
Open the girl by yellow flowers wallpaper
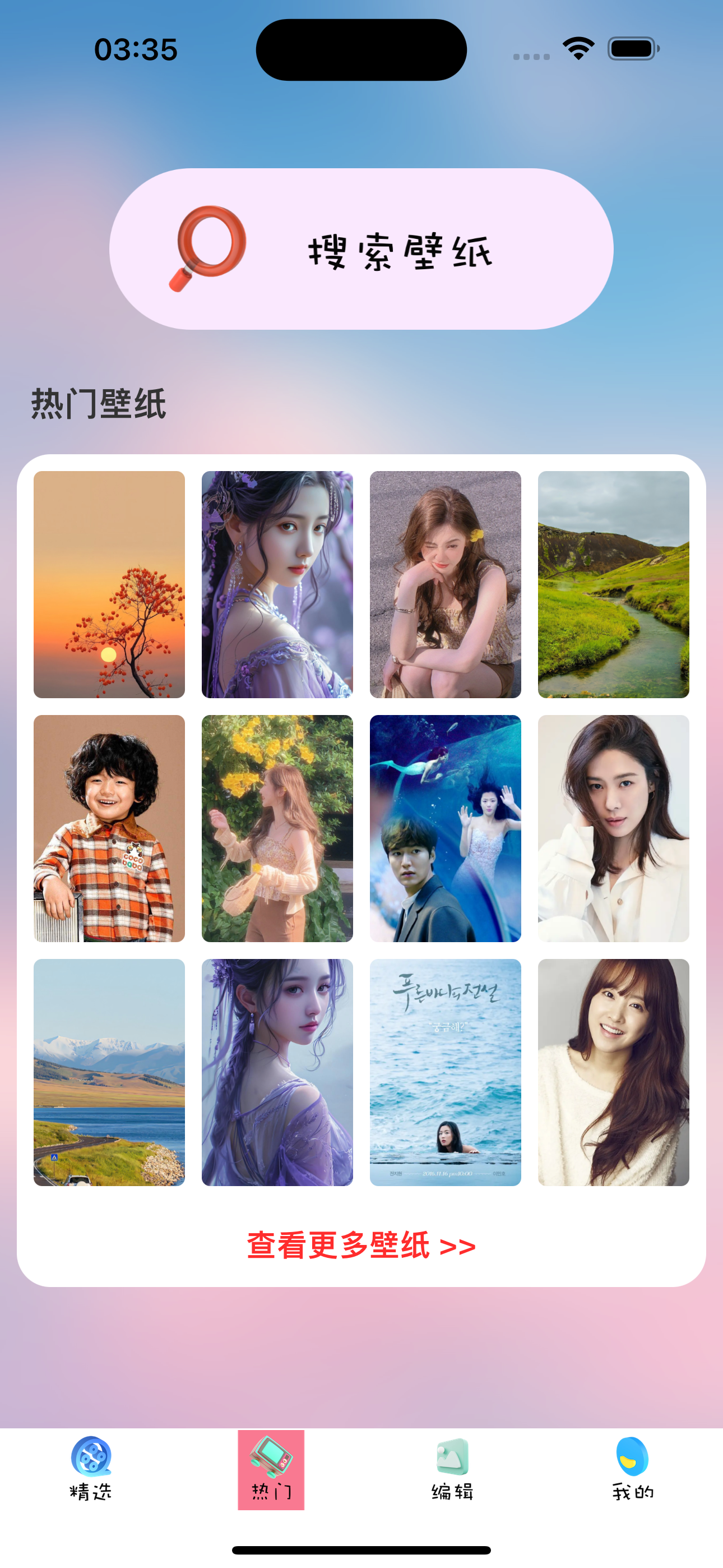[277, 828]
